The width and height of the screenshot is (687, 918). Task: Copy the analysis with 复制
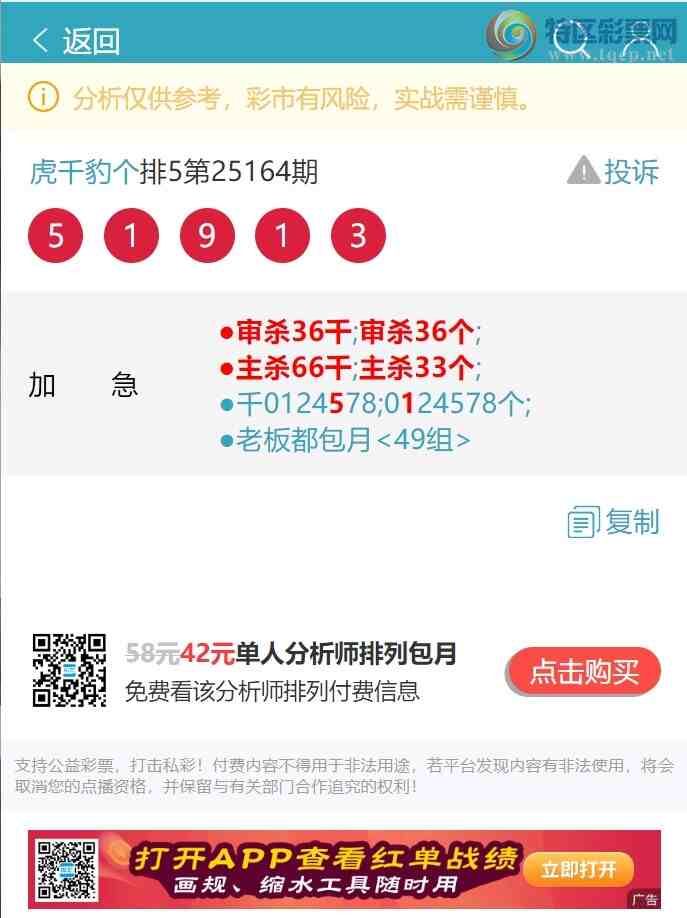tap(614, 521)
